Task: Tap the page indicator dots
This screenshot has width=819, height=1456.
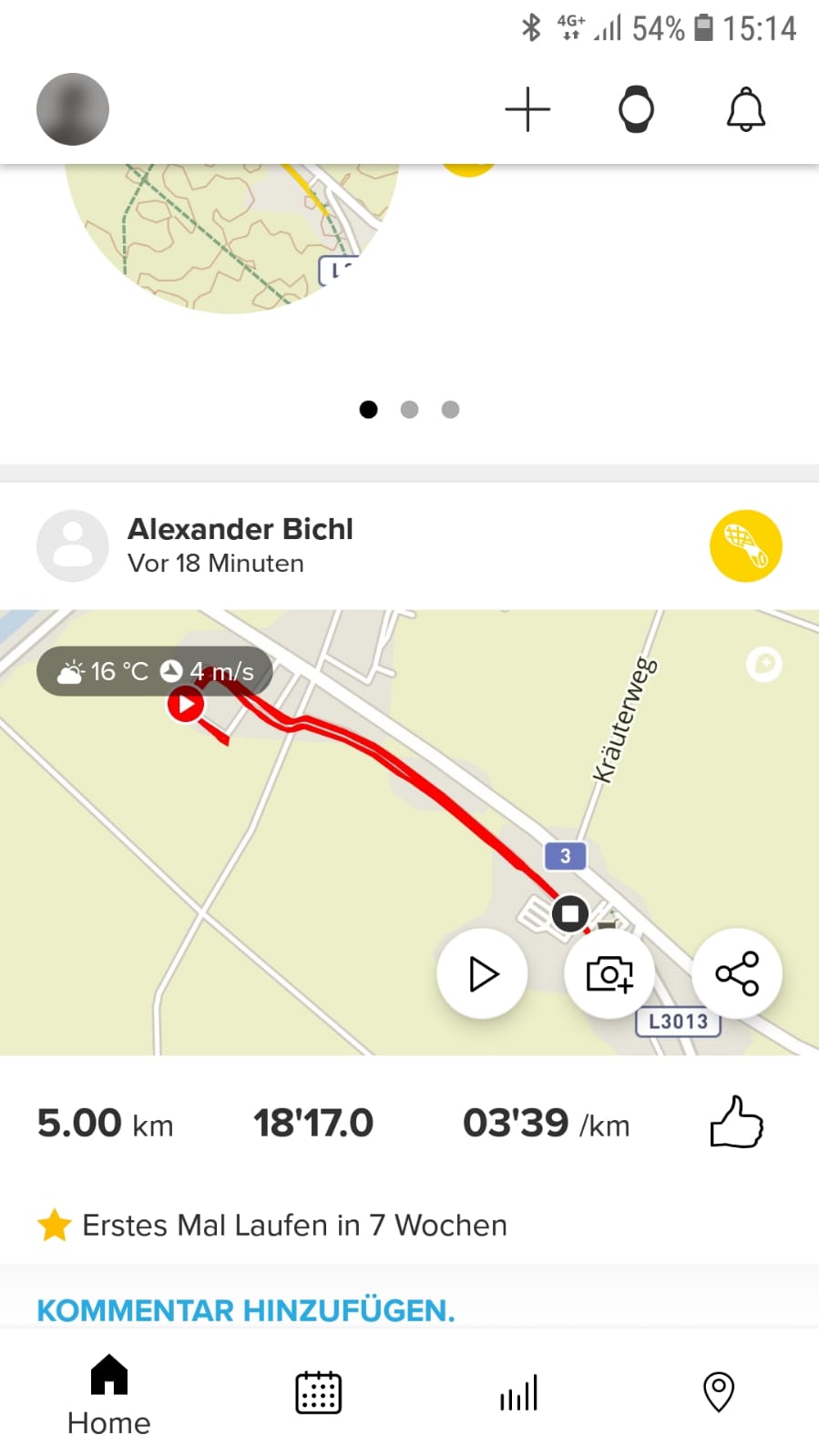Action: coord(409,410)
